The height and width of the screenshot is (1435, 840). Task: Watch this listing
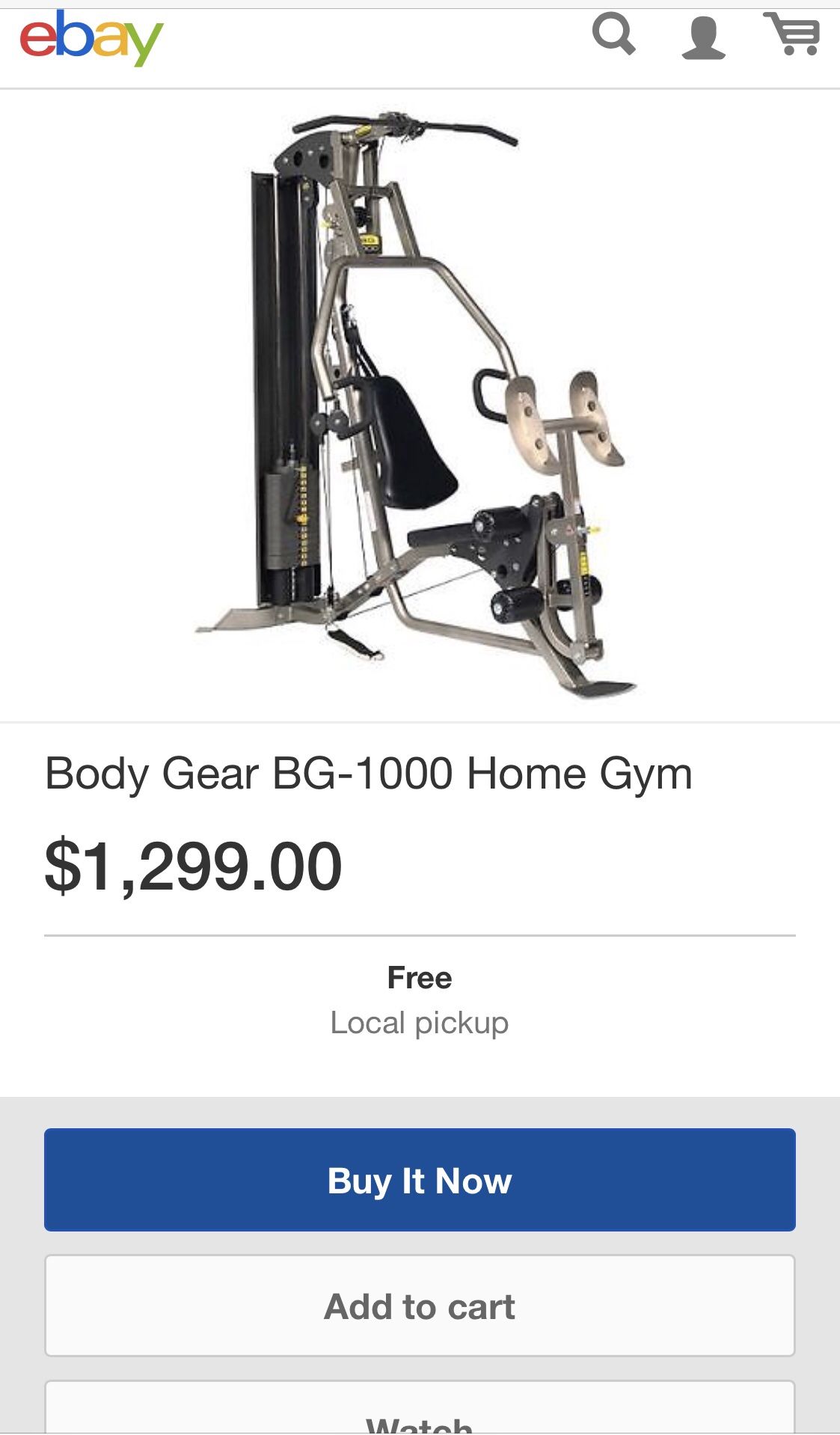(x=420, y=1407)
